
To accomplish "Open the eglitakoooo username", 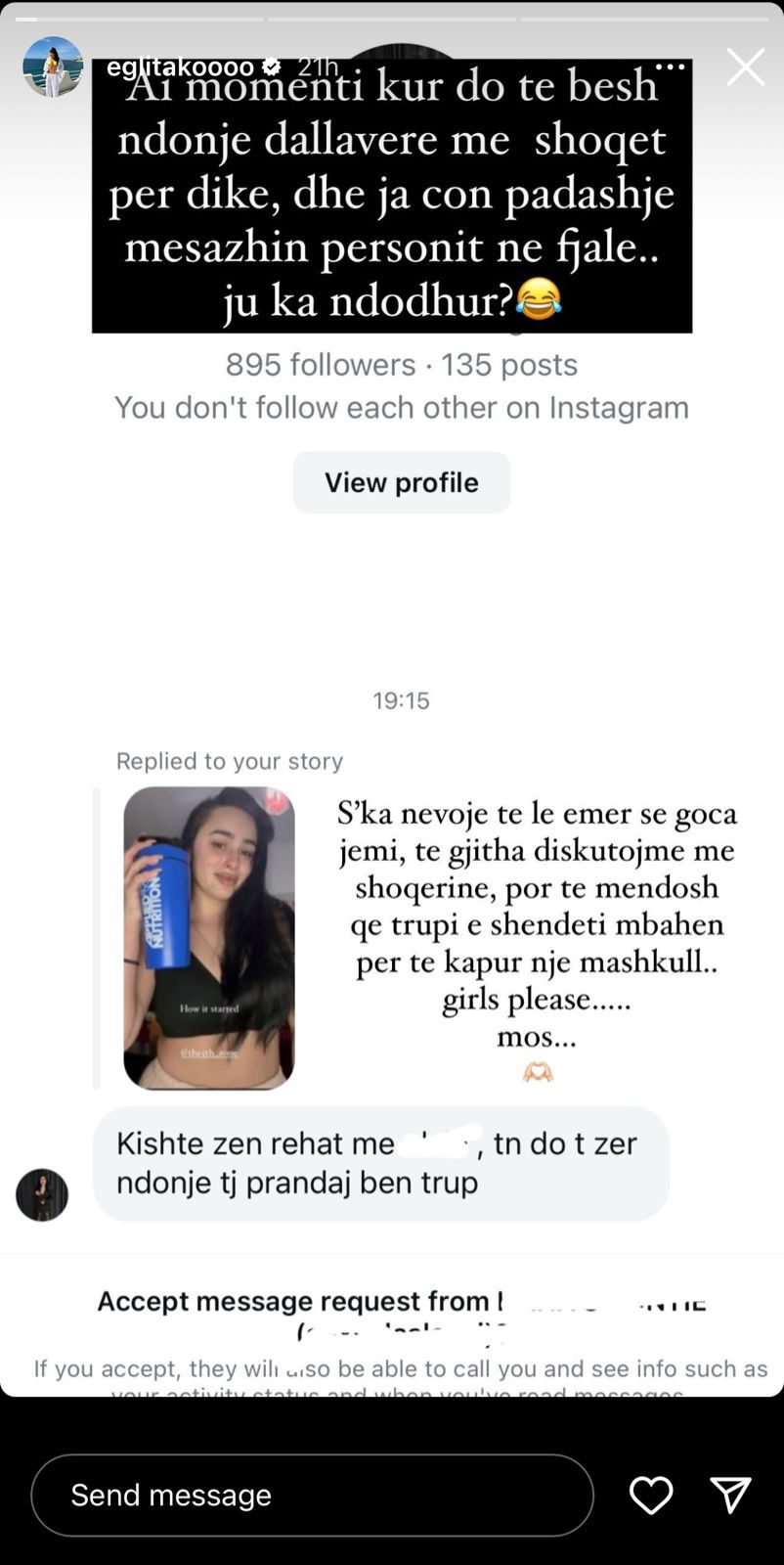I will (x=180, y=67).
